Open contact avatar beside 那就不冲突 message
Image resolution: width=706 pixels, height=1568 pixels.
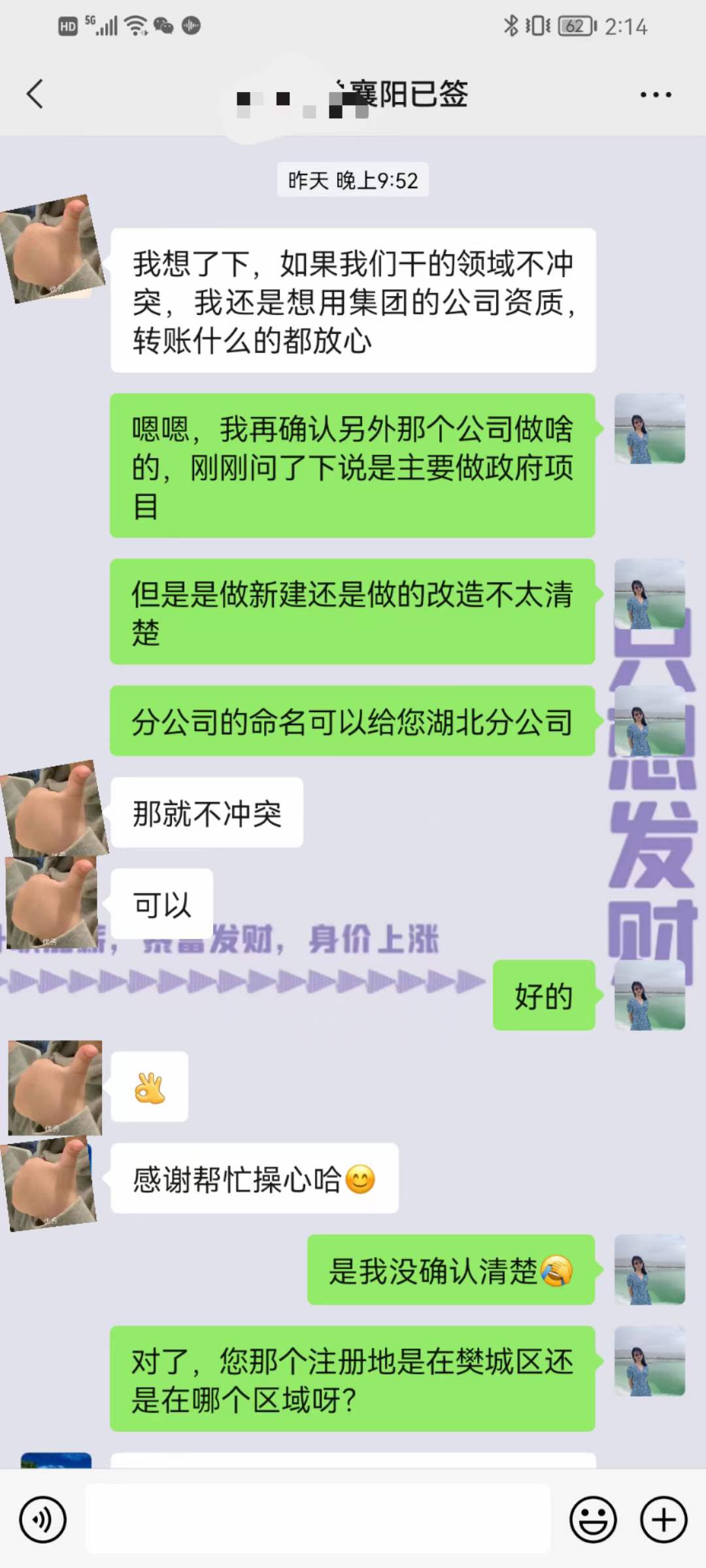[54, 809]
